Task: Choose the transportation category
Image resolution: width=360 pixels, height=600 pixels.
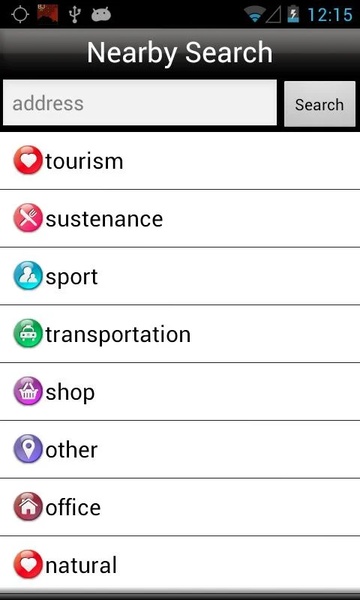Action: [x=180, y=334]
